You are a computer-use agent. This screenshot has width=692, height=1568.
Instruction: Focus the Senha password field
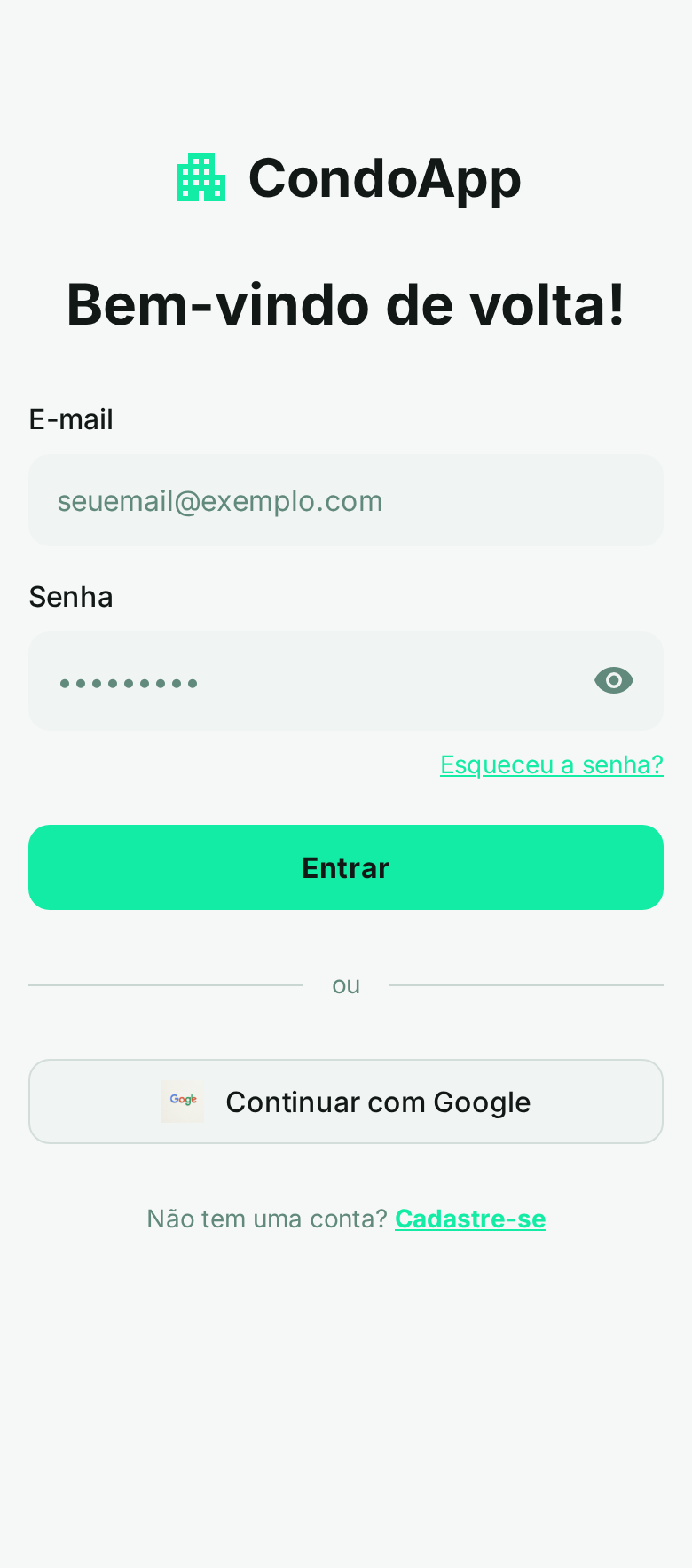pyautogui.click(x=302, y=681)
